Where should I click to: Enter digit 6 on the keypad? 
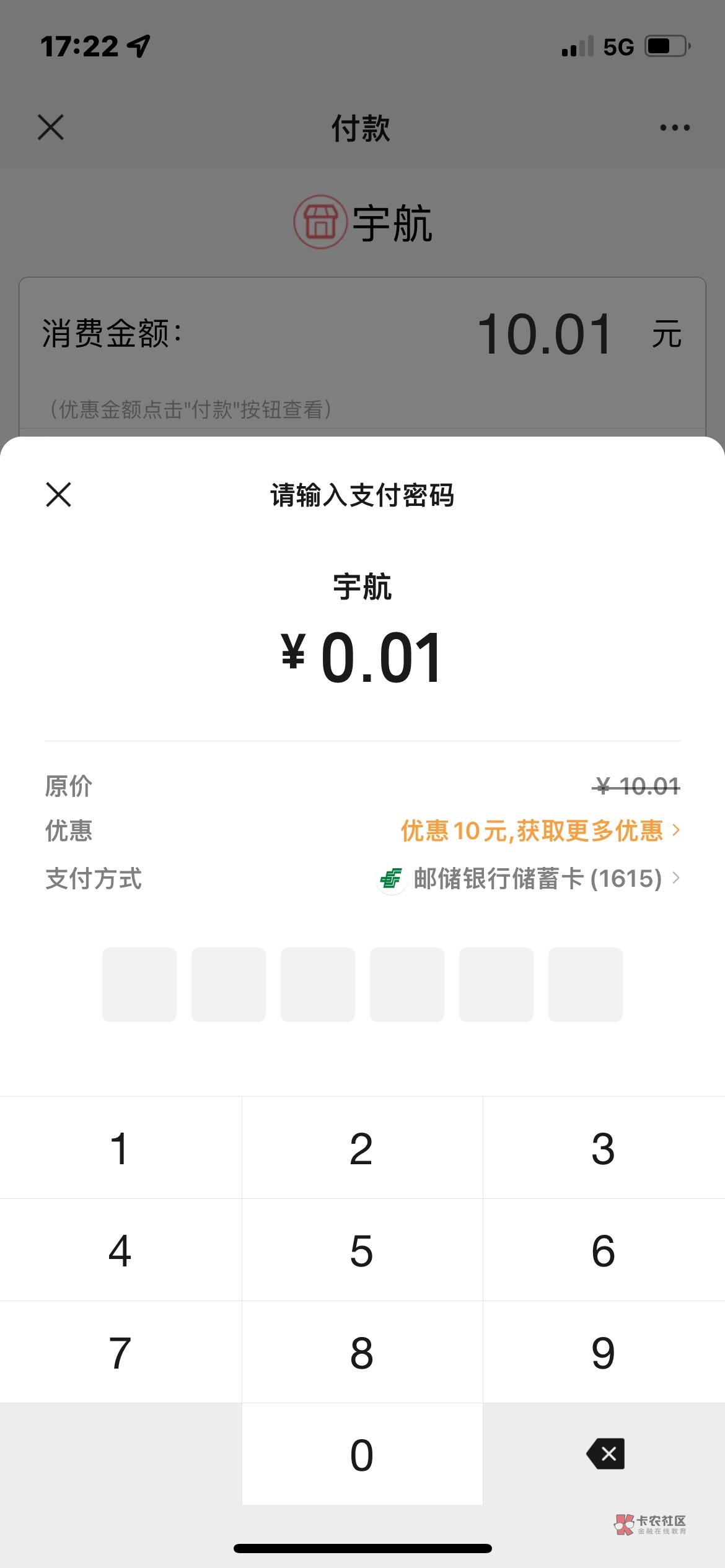point(604,1250)
